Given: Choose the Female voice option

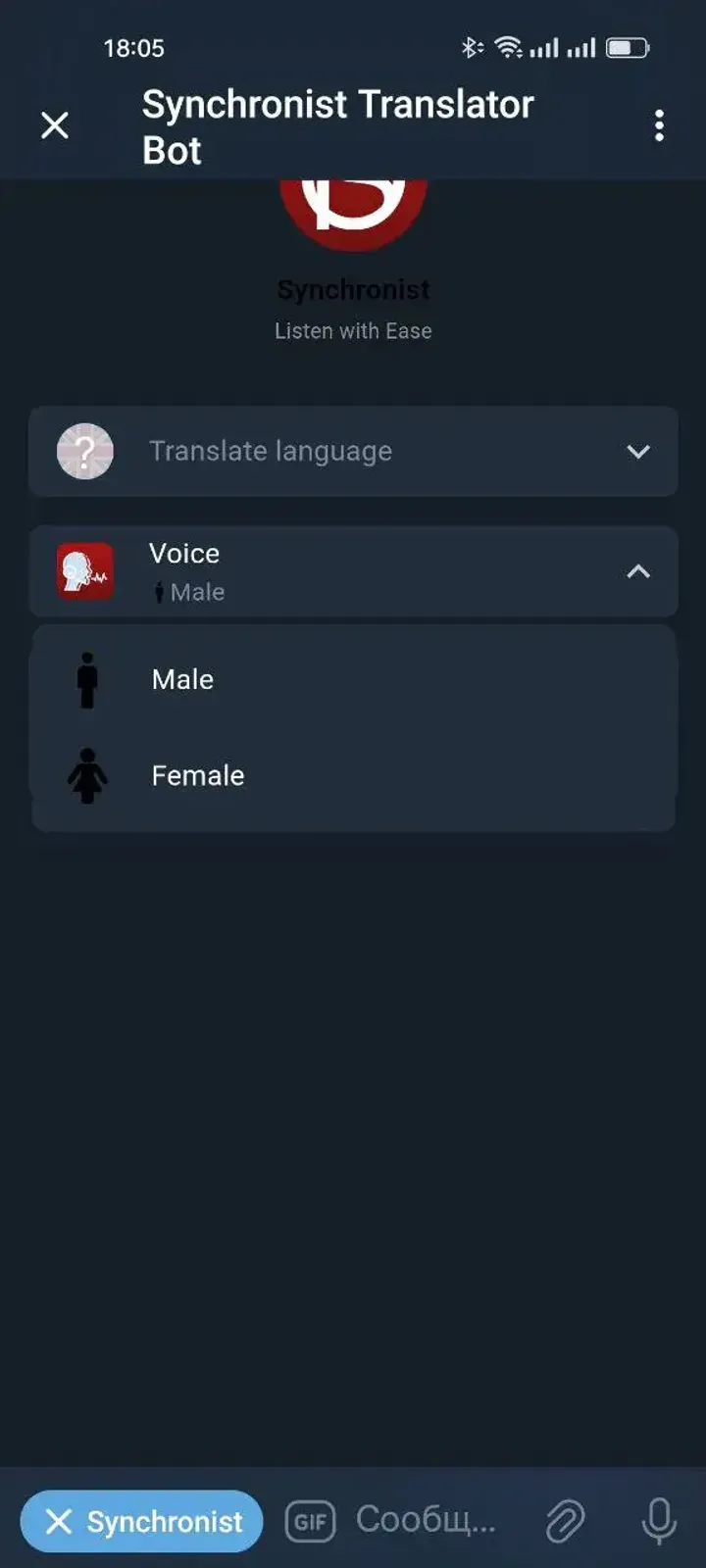Looking at the screenshot, I should point(197,776).
